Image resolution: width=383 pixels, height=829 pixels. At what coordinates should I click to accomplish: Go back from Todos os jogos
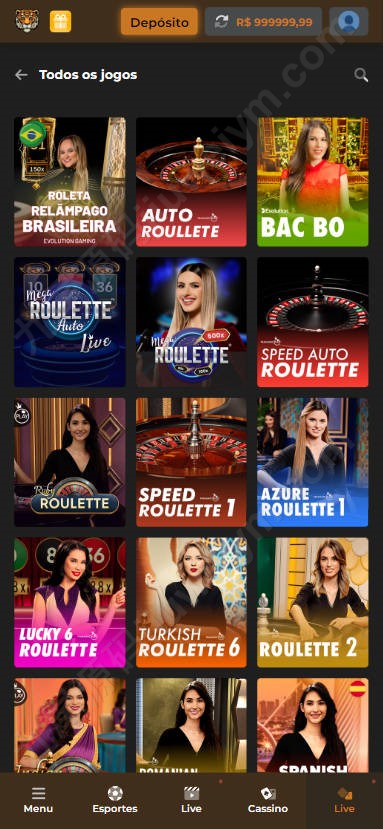tap(21, 75)
